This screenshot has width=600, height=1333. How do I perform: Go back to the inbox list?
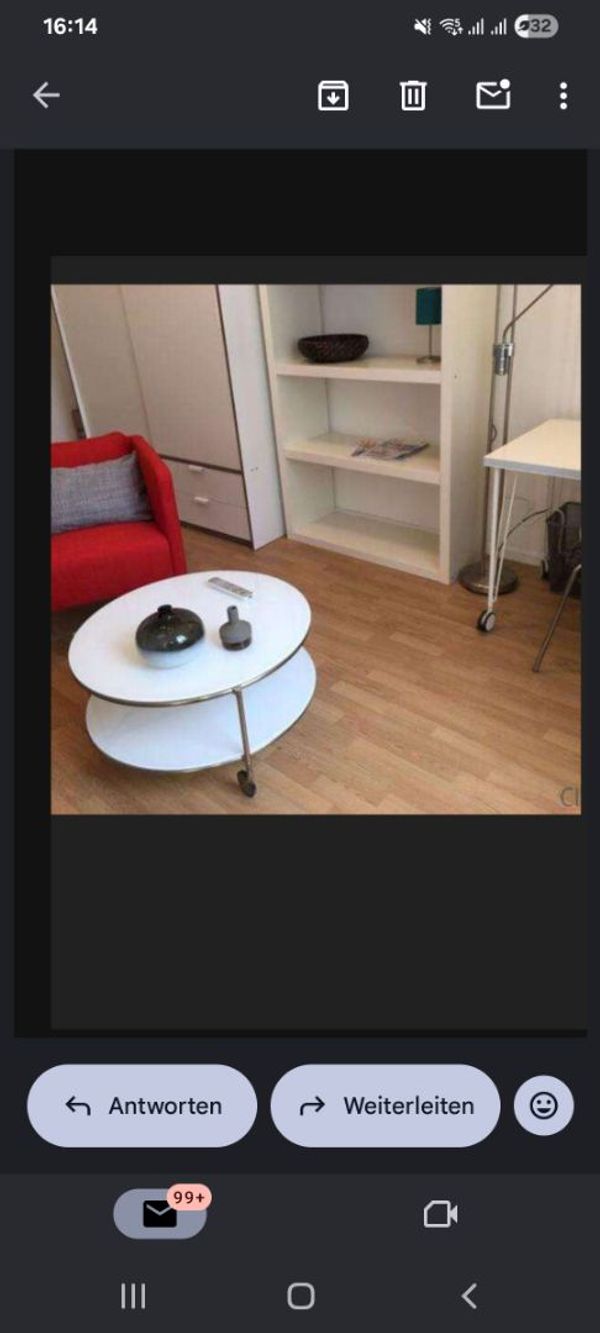tap(46, 95)
